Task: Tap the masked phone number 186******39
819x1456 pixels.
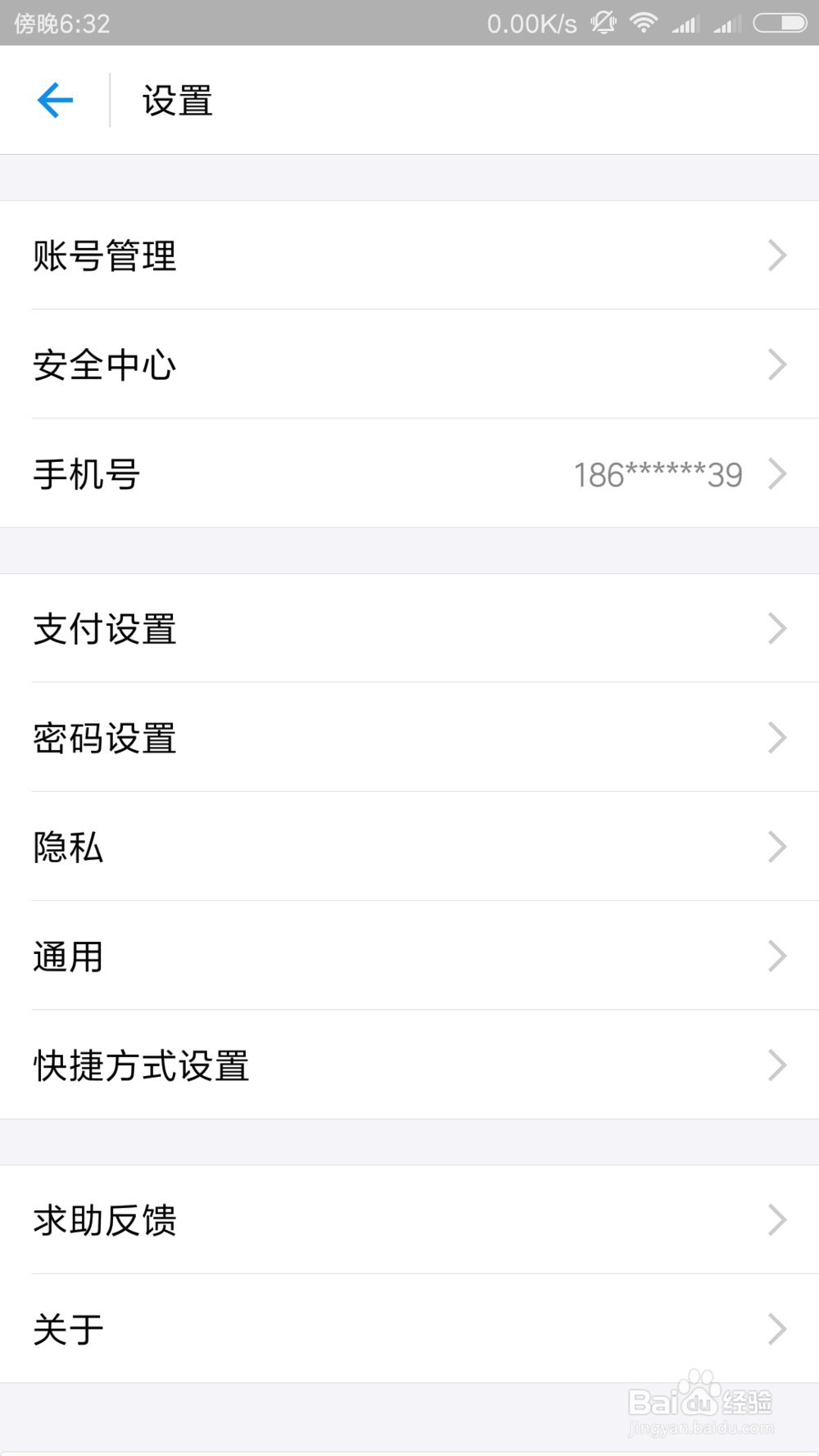Action: [658, 474]
